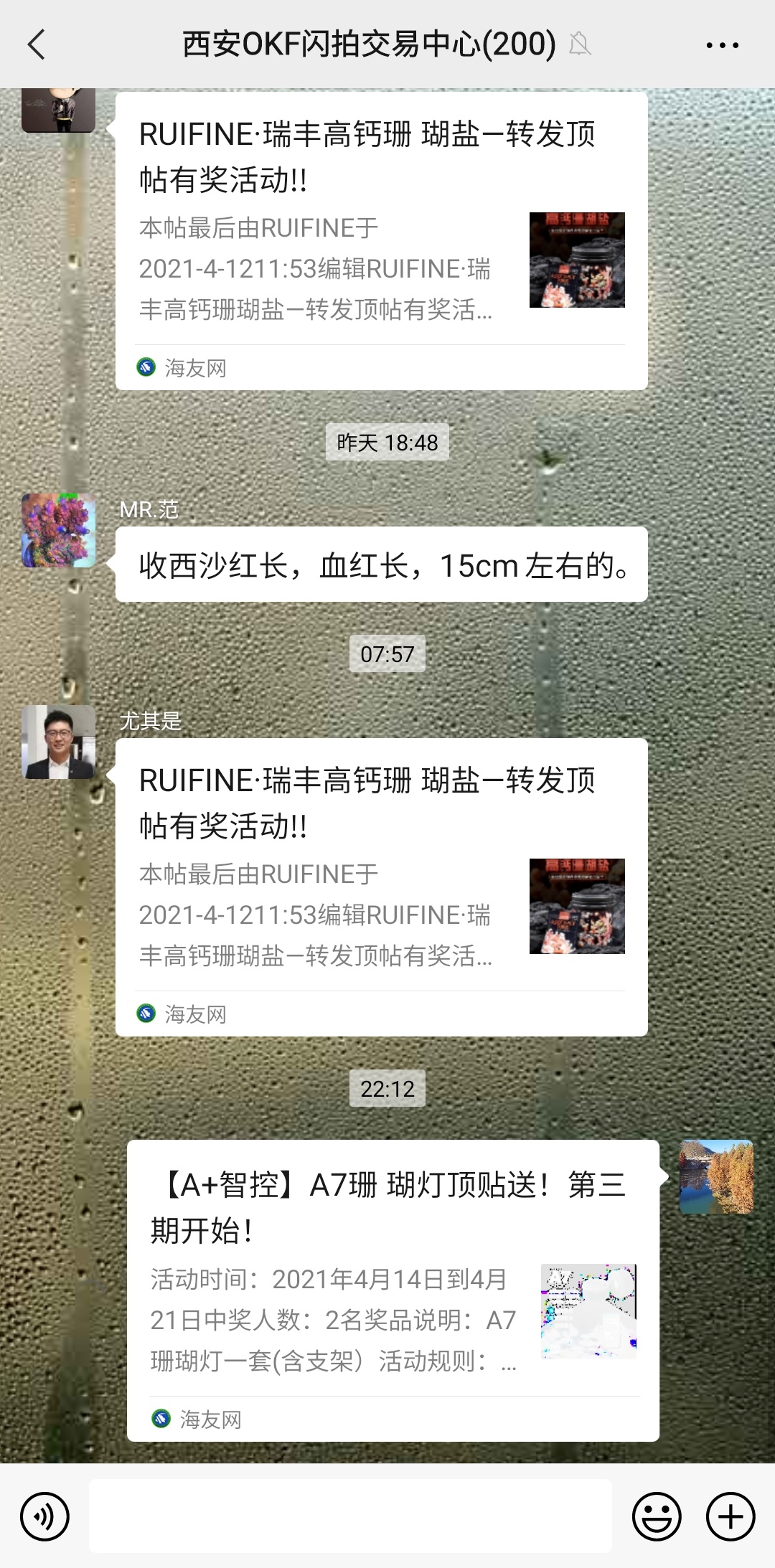Open MR.范's profile avatar
Screen dimensions: 775x1568
58,530
